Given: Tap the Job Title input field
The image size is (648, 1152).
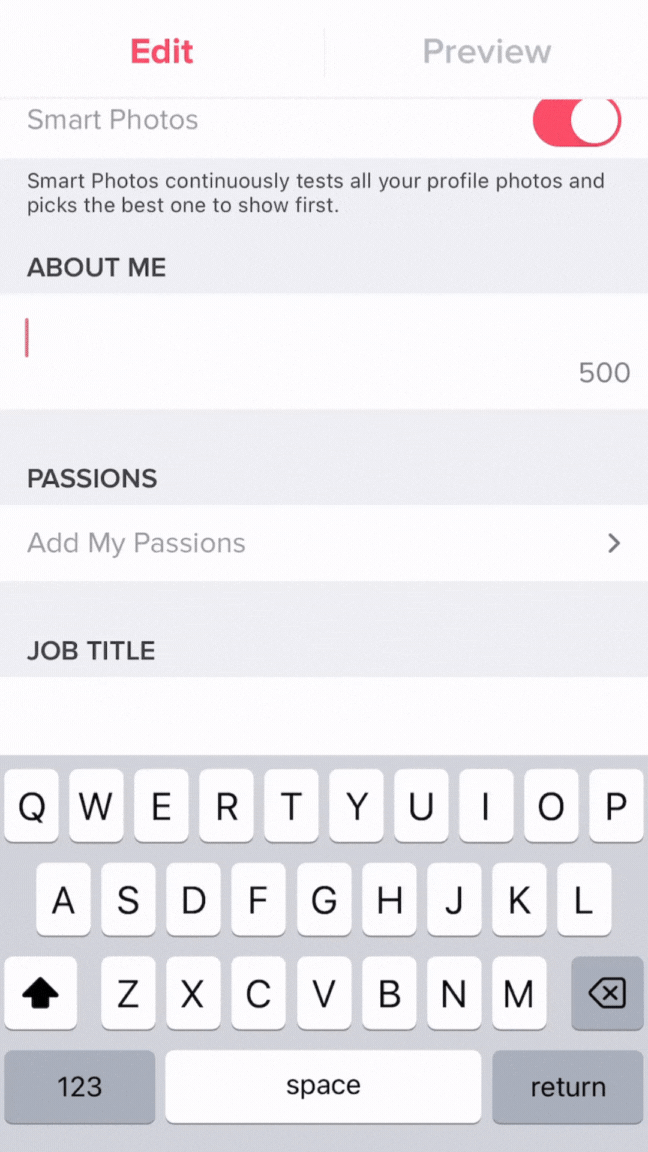Looking at the screenshot, I should (x=324, y=714).
